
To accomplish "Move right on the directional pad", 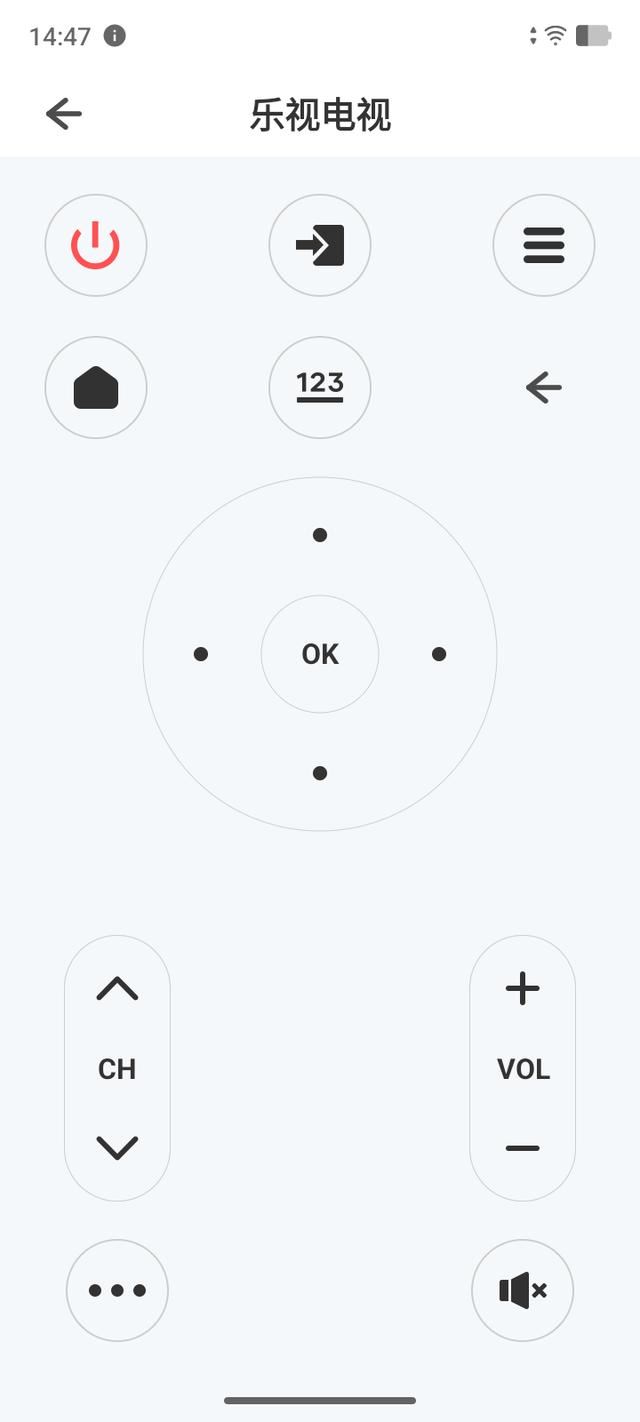I will (439, 654).
